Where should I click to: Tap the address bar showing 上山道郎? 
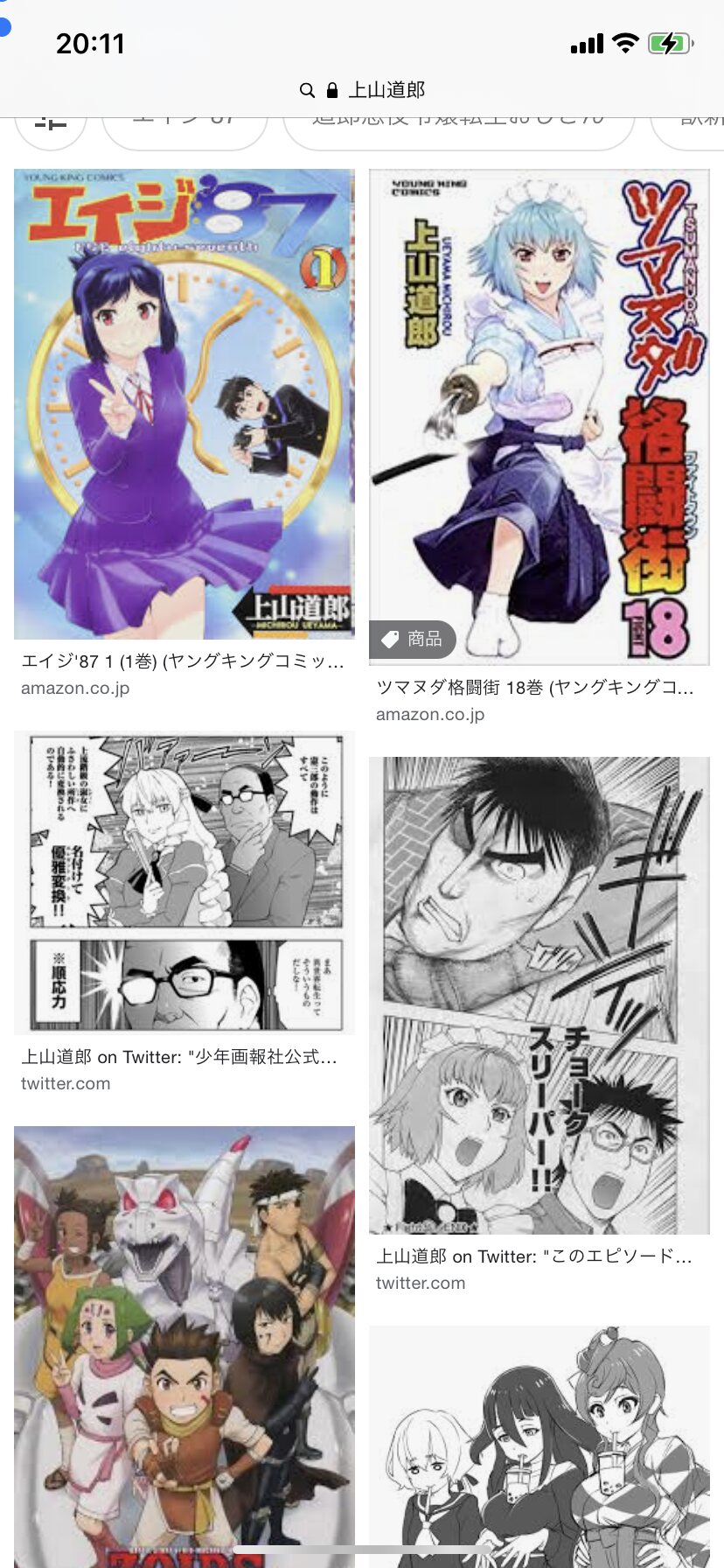(362, 90)
